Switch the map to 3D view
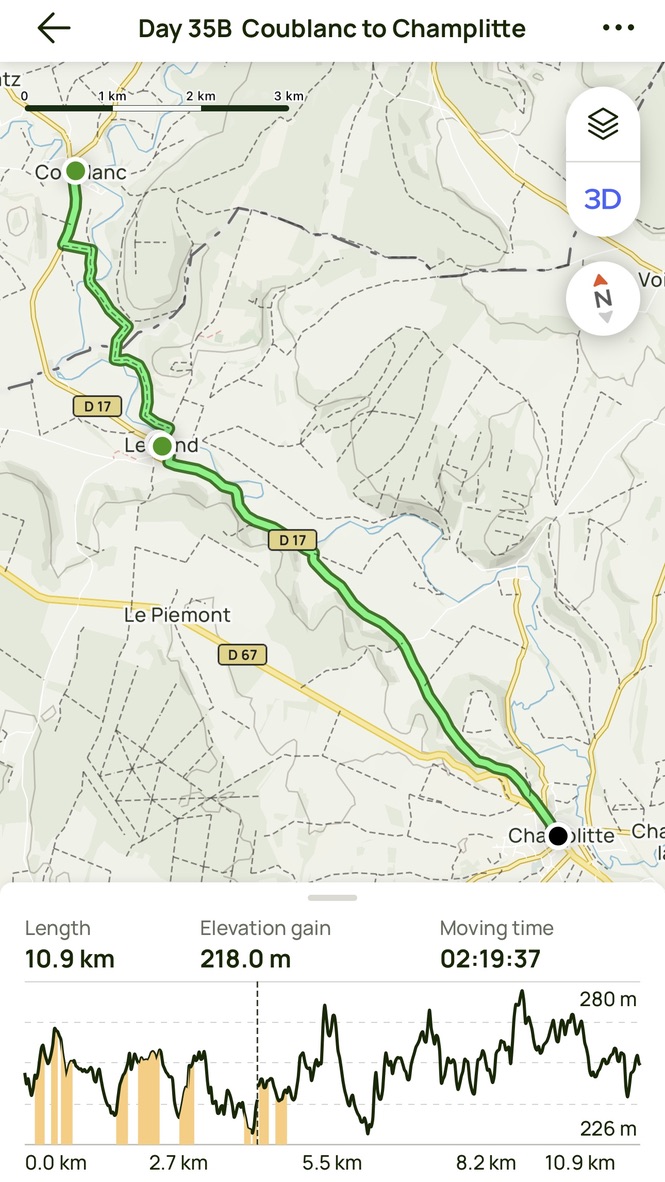 pyautogui.click(x=602, y=199)
